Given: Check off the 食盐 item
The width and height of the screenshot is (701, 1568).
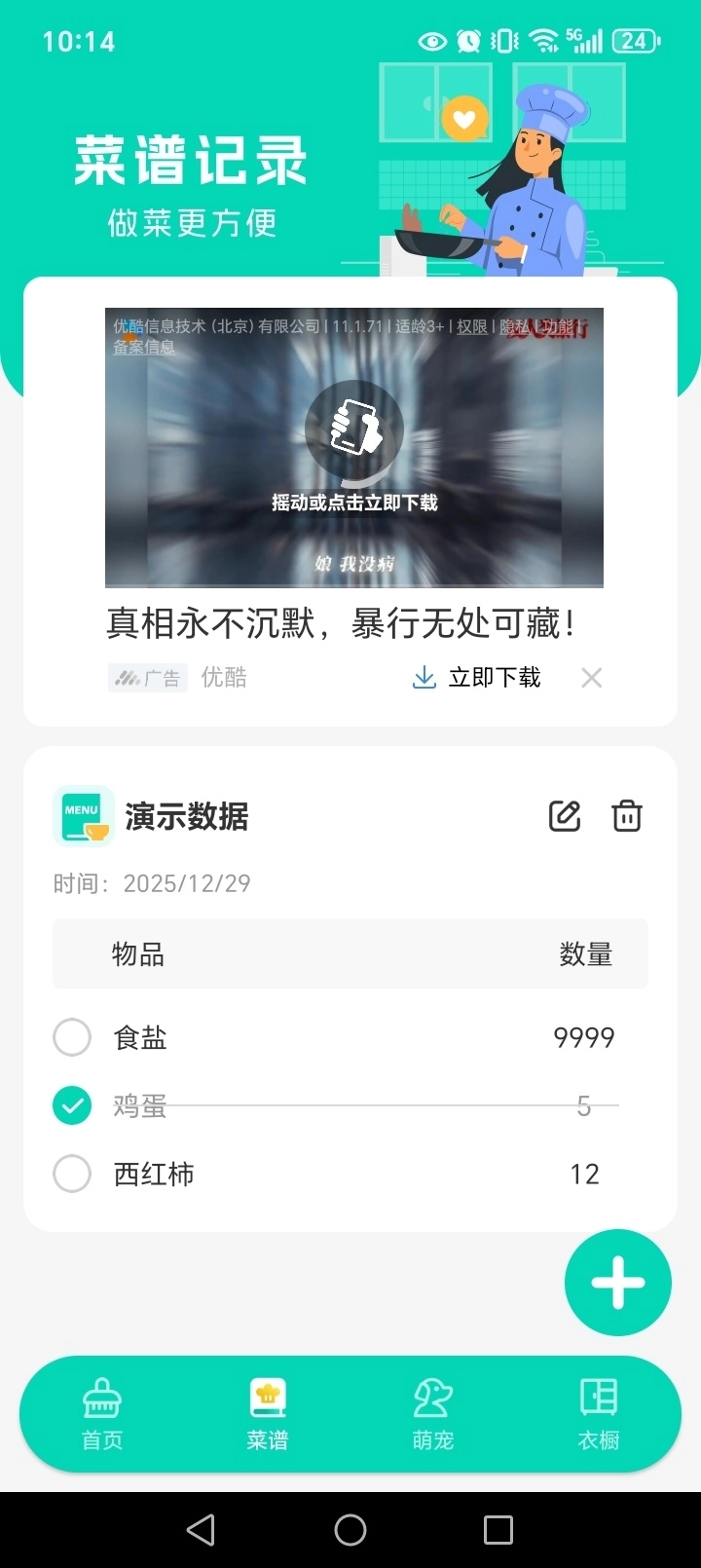Looking at the screenshot, I should click(x=72, y=1037).
